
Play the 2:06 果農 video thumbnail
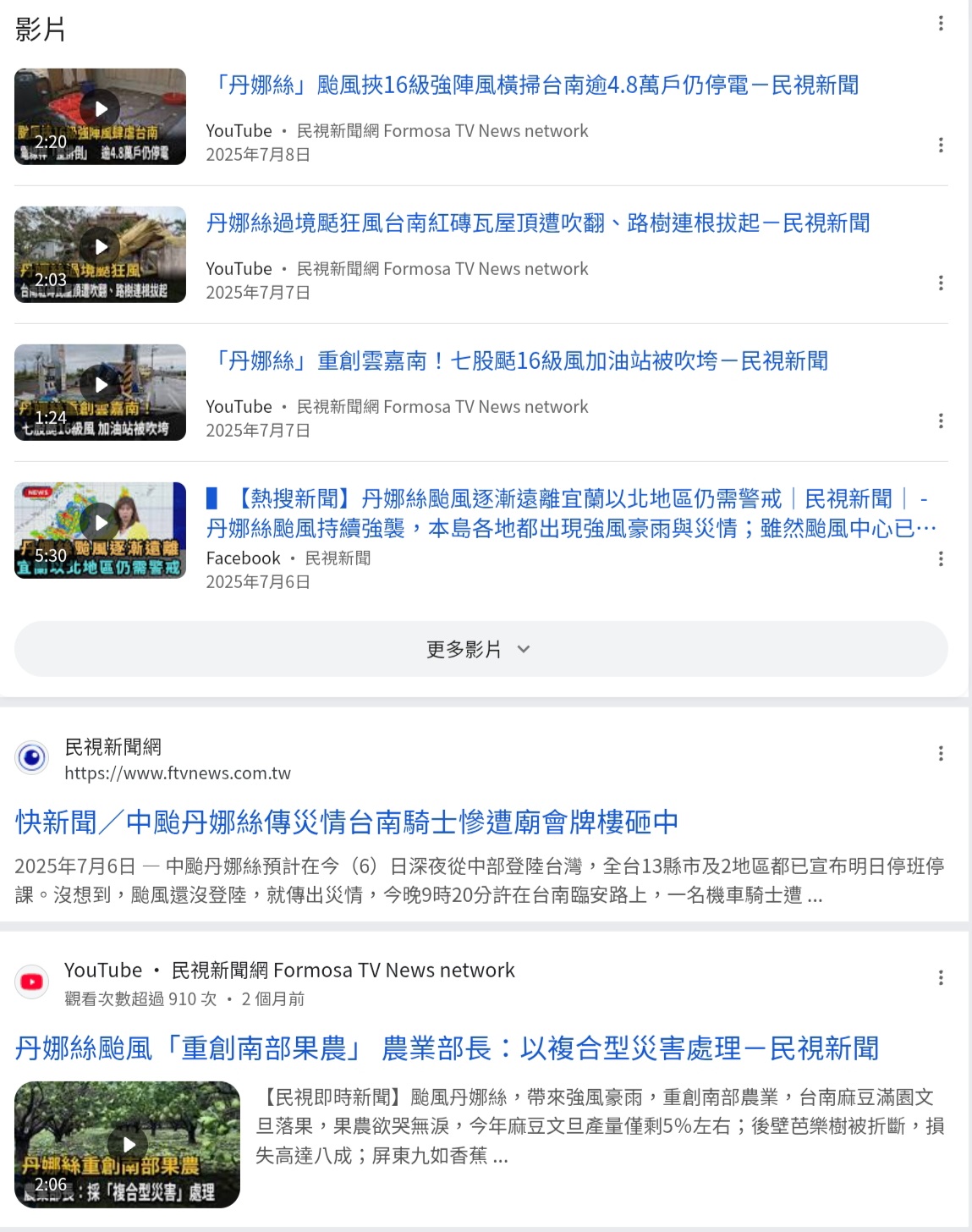click(127, 1144)
